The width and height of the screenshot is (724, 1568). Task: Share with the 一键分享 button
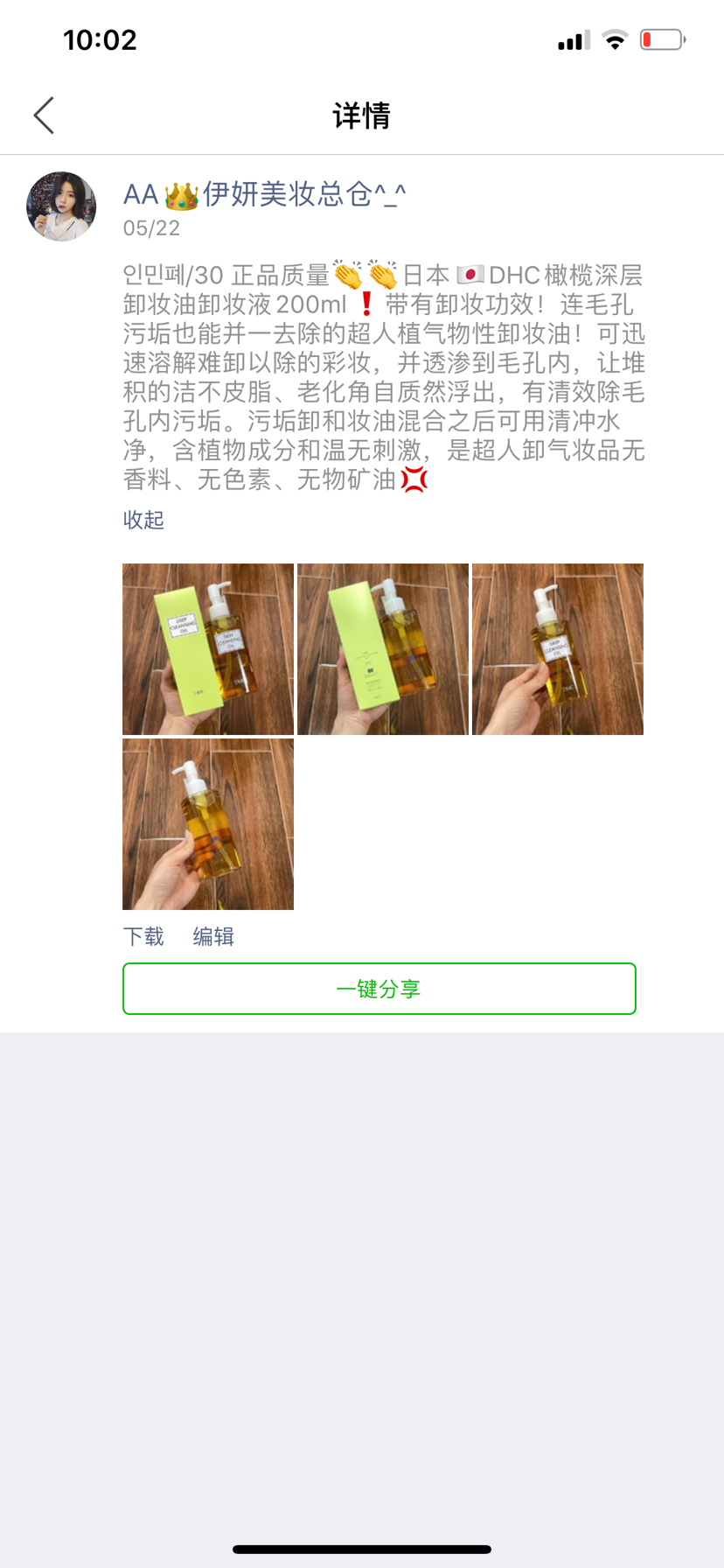click(379, 989)
